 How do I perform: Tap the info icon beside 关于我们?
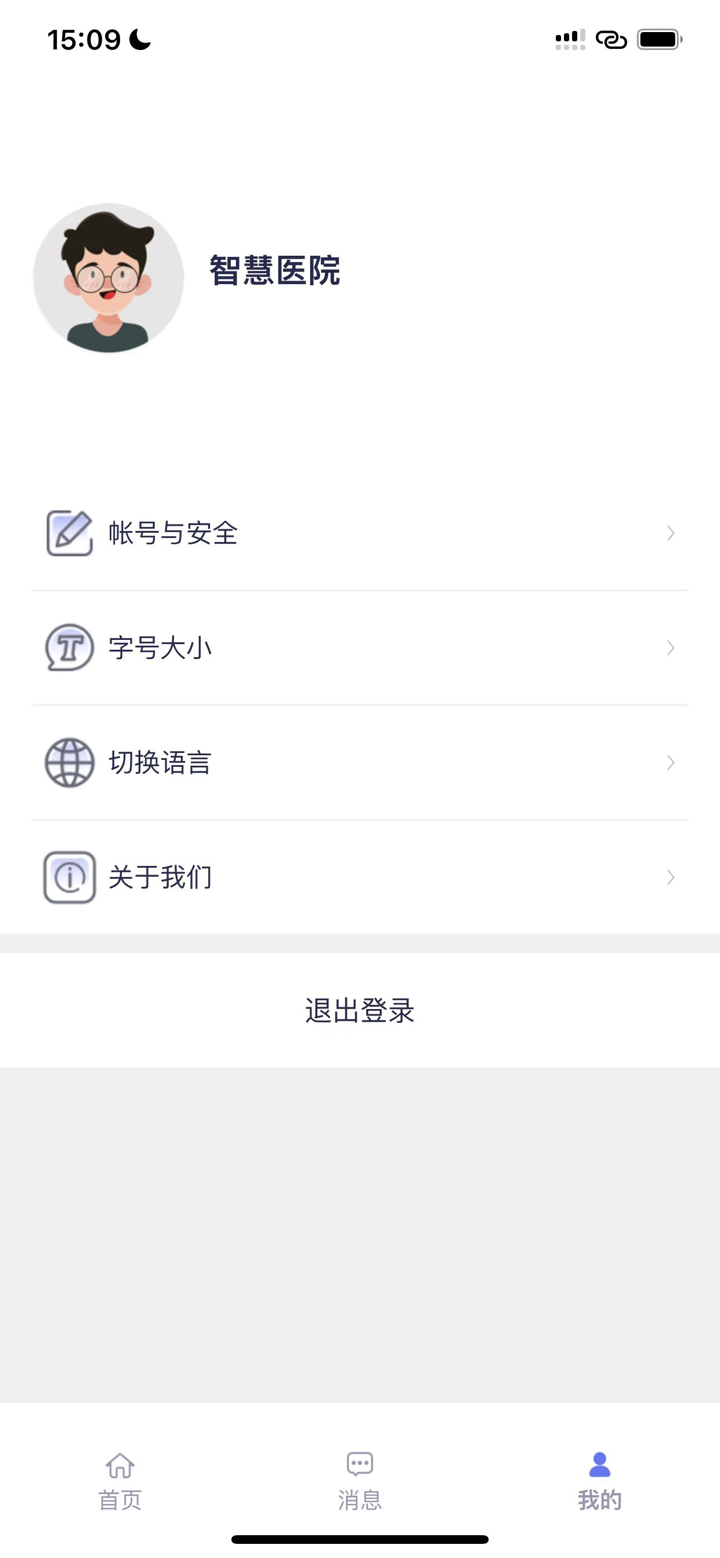coord(69,877)
